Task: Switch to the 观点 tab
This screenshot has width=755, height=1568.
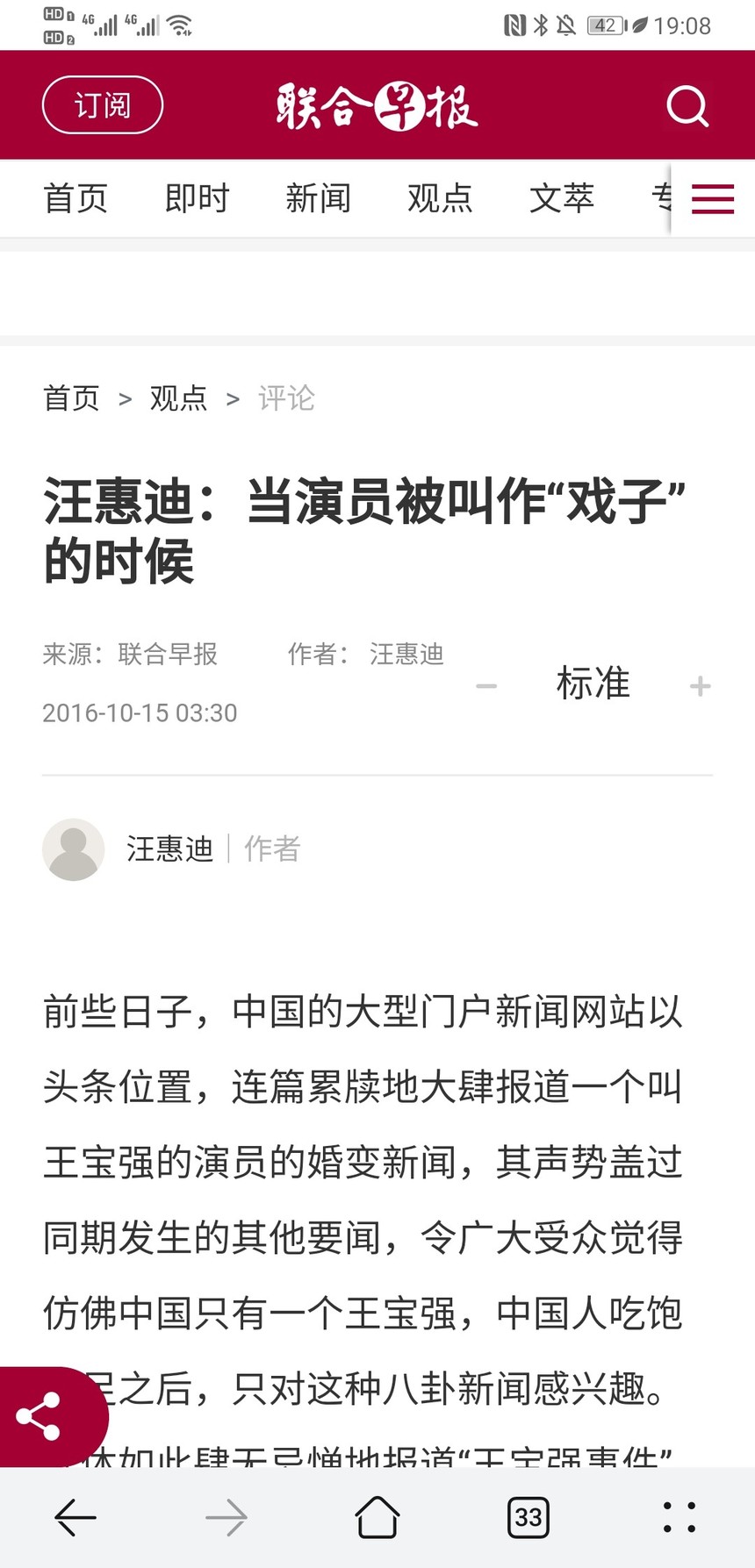Action: click(x=440, y=198)
